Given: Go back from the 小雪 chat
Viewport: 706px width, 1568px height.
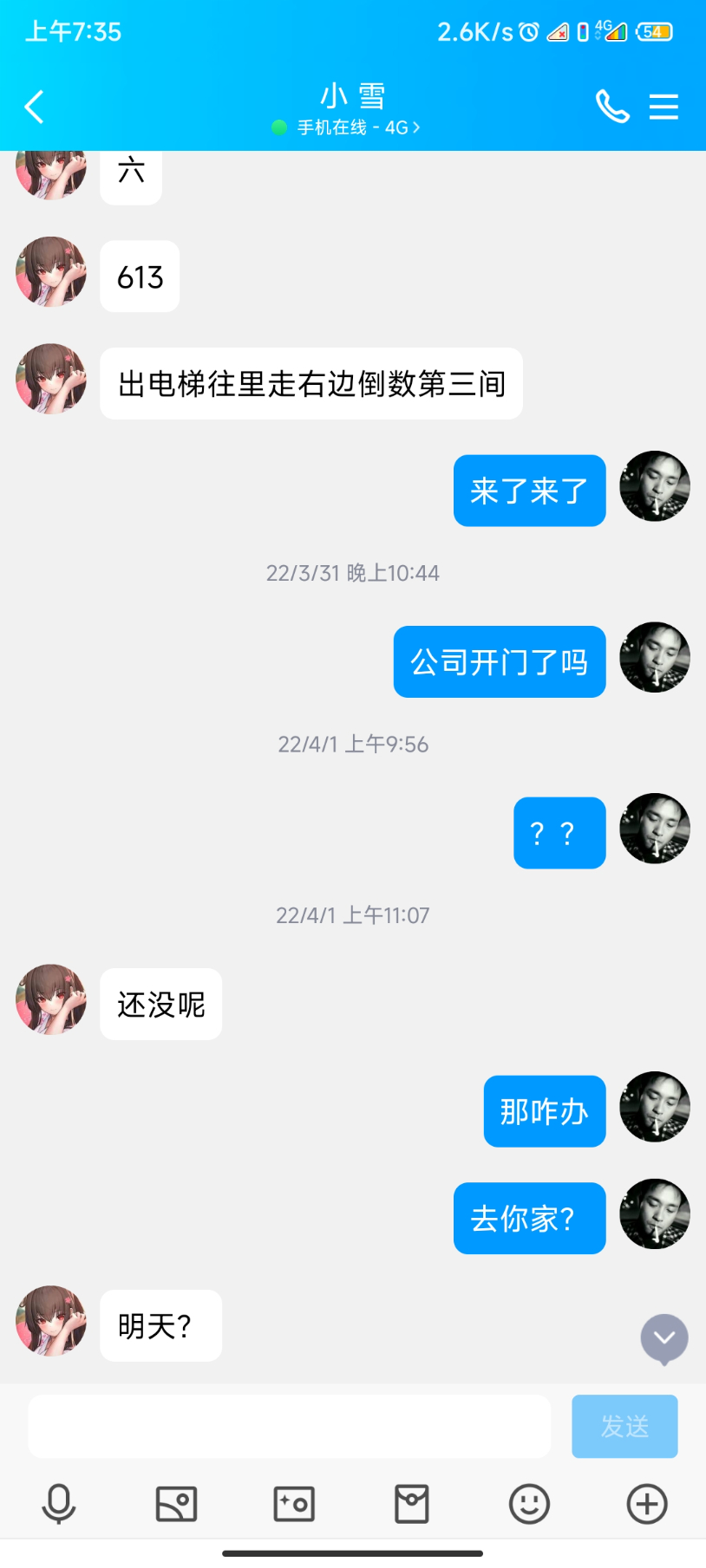Looking at the screenshot, I should 35,107.
